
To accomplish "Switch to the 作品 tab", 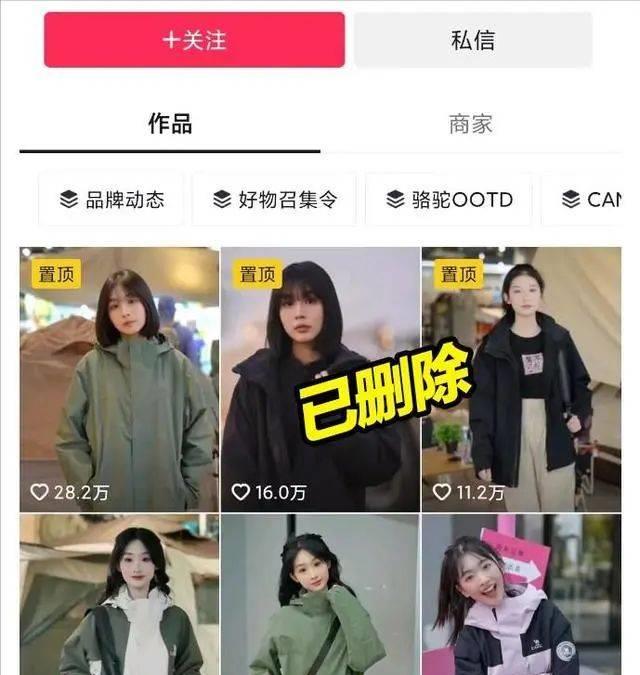I will coord(170,124).
